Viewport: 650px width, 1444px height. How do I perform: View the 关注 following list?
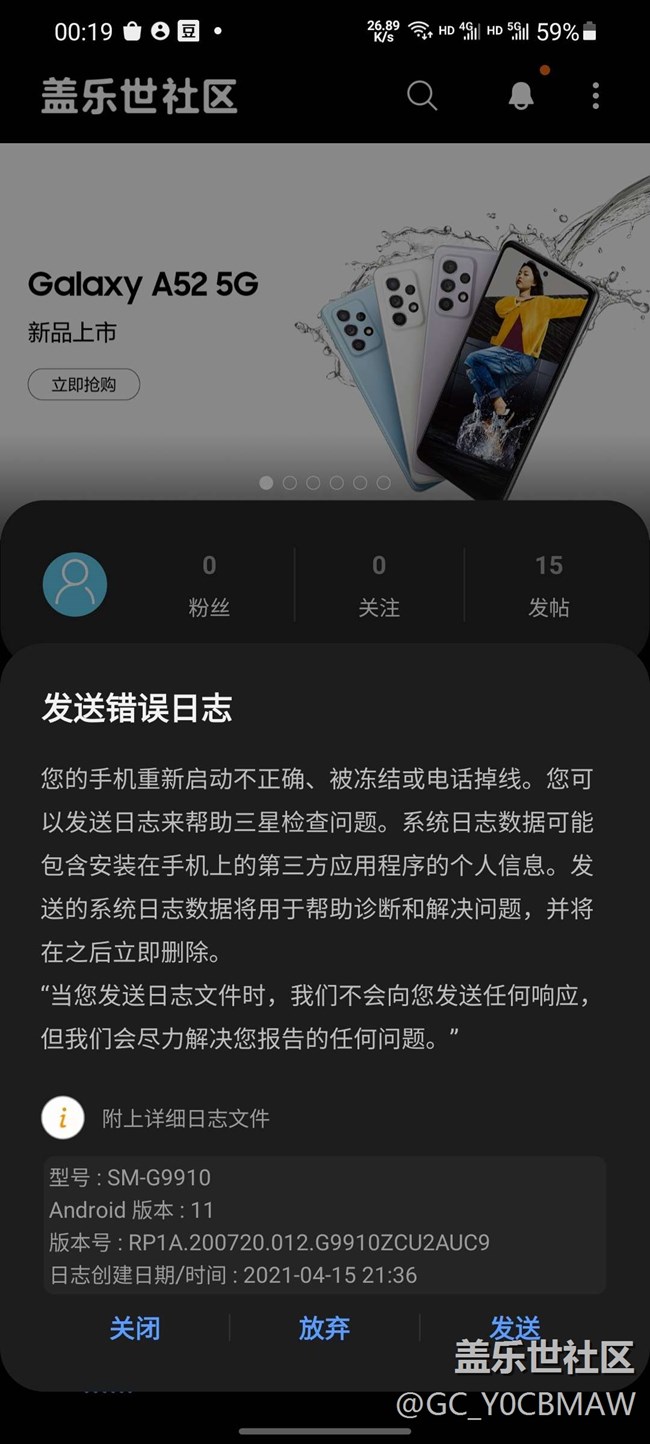(x=379, y=585)
